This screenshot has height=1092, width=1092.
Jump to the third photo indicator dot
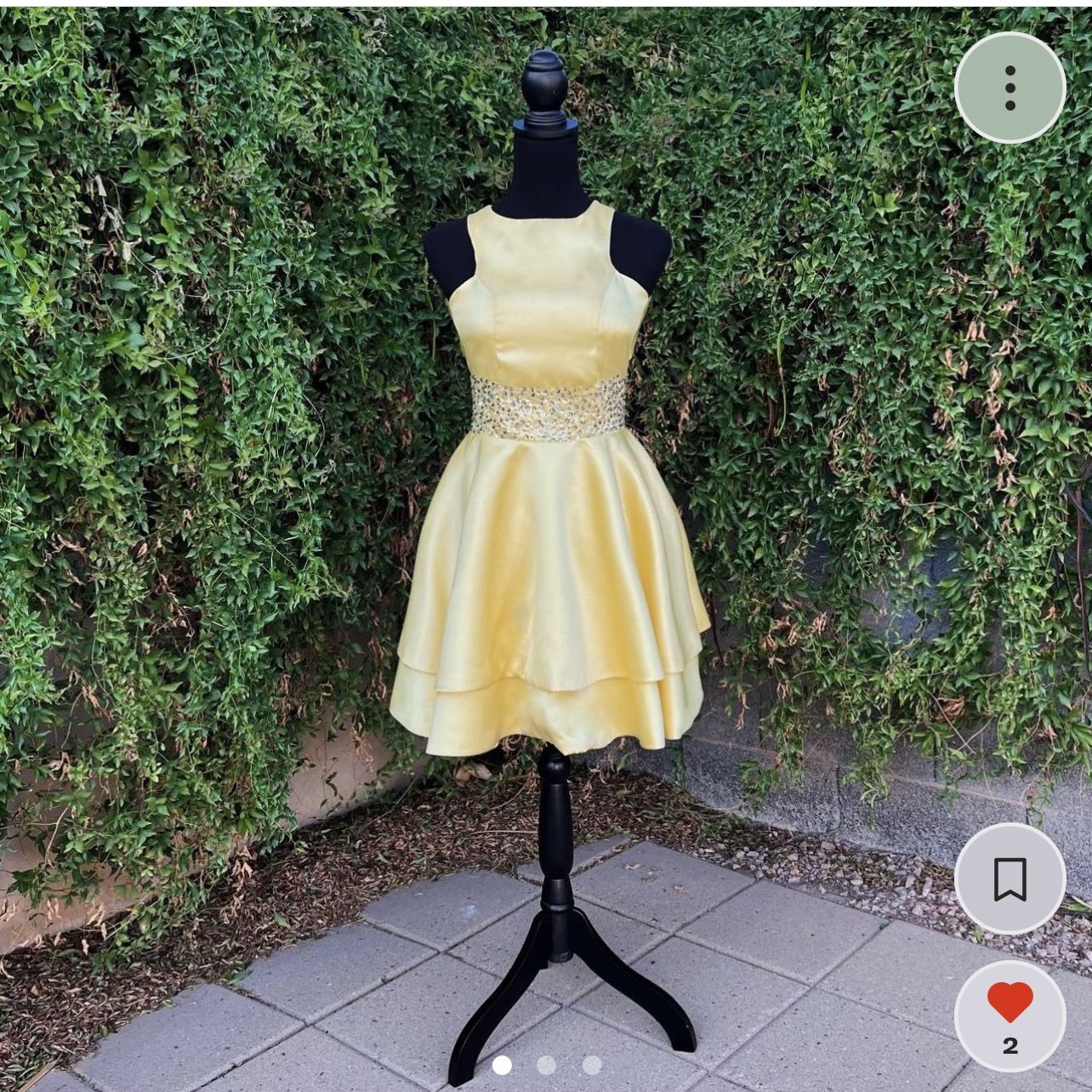click(592, 1065)
